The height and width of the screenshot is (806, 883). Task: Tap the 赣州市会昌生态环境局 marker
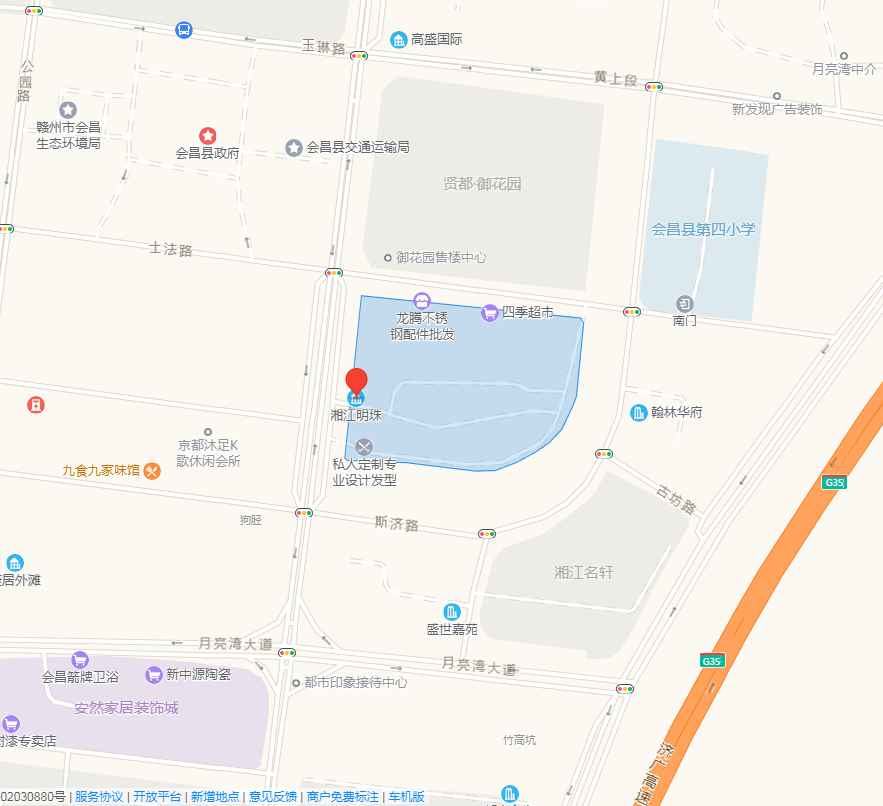[x=68, y=110]
